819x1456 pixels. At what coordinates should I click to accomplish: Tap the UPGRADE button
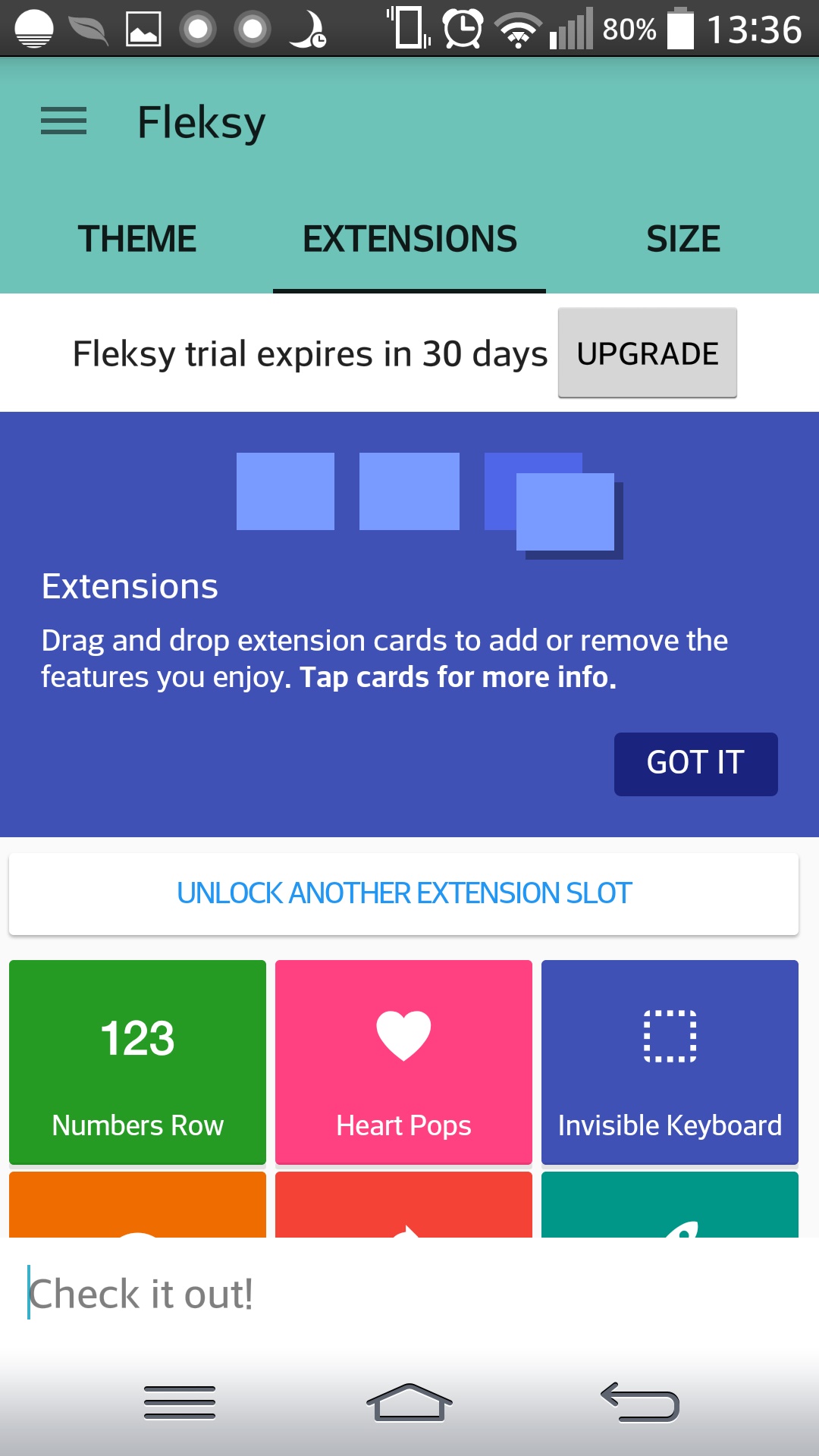[647, 353]
